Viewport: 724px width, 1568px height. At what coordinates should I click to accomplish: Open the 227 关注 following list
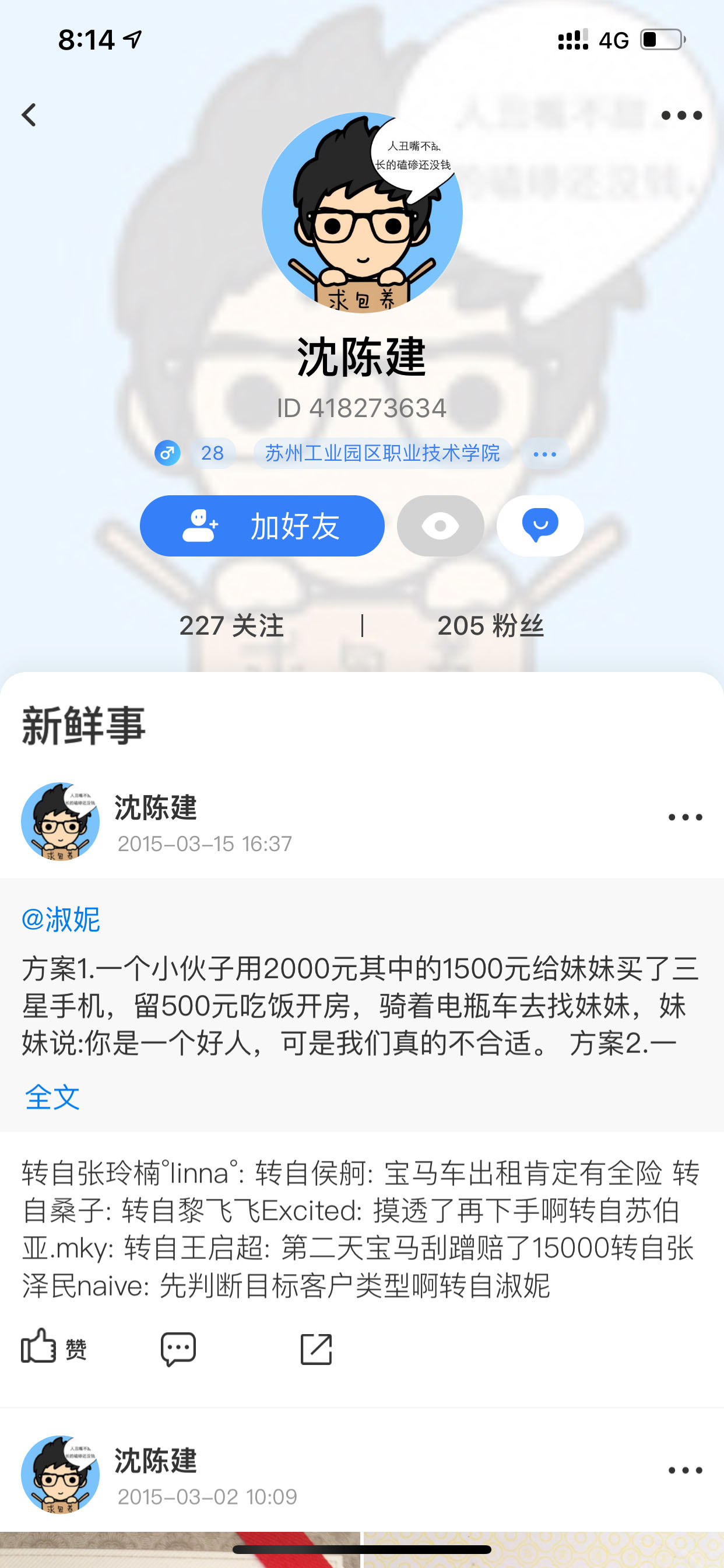pos(232,626)
